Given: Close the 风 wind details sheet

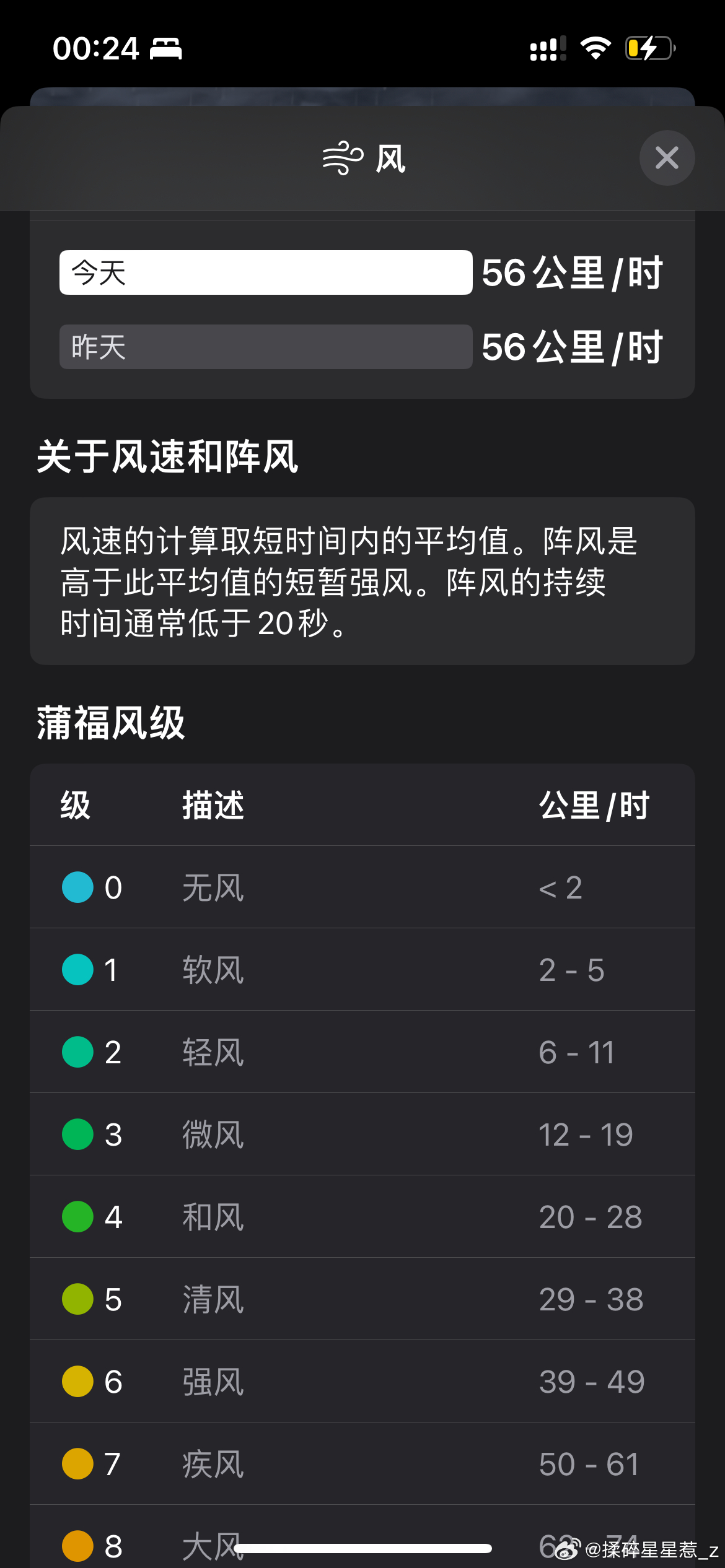Looking at the screenshot, I should [667, 158].
